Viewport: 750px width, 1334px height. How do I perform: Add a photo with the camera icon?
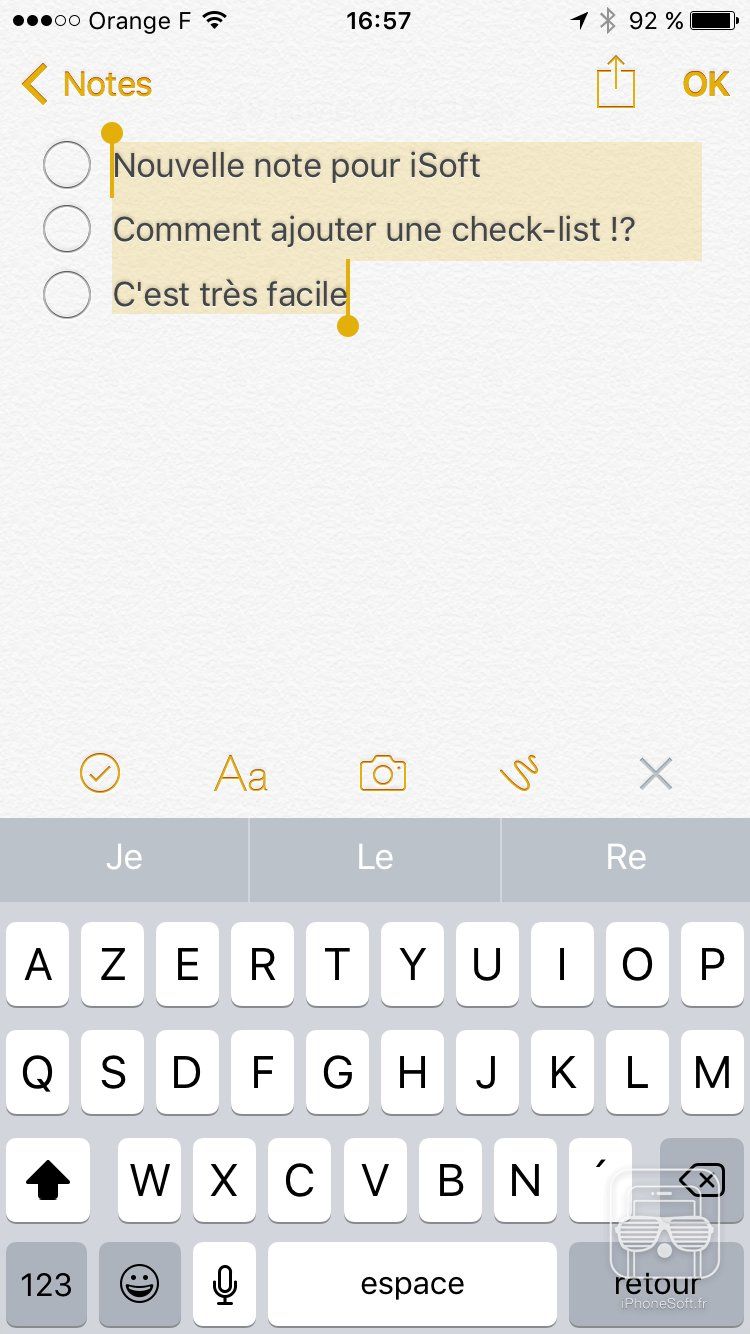(382, 774)
